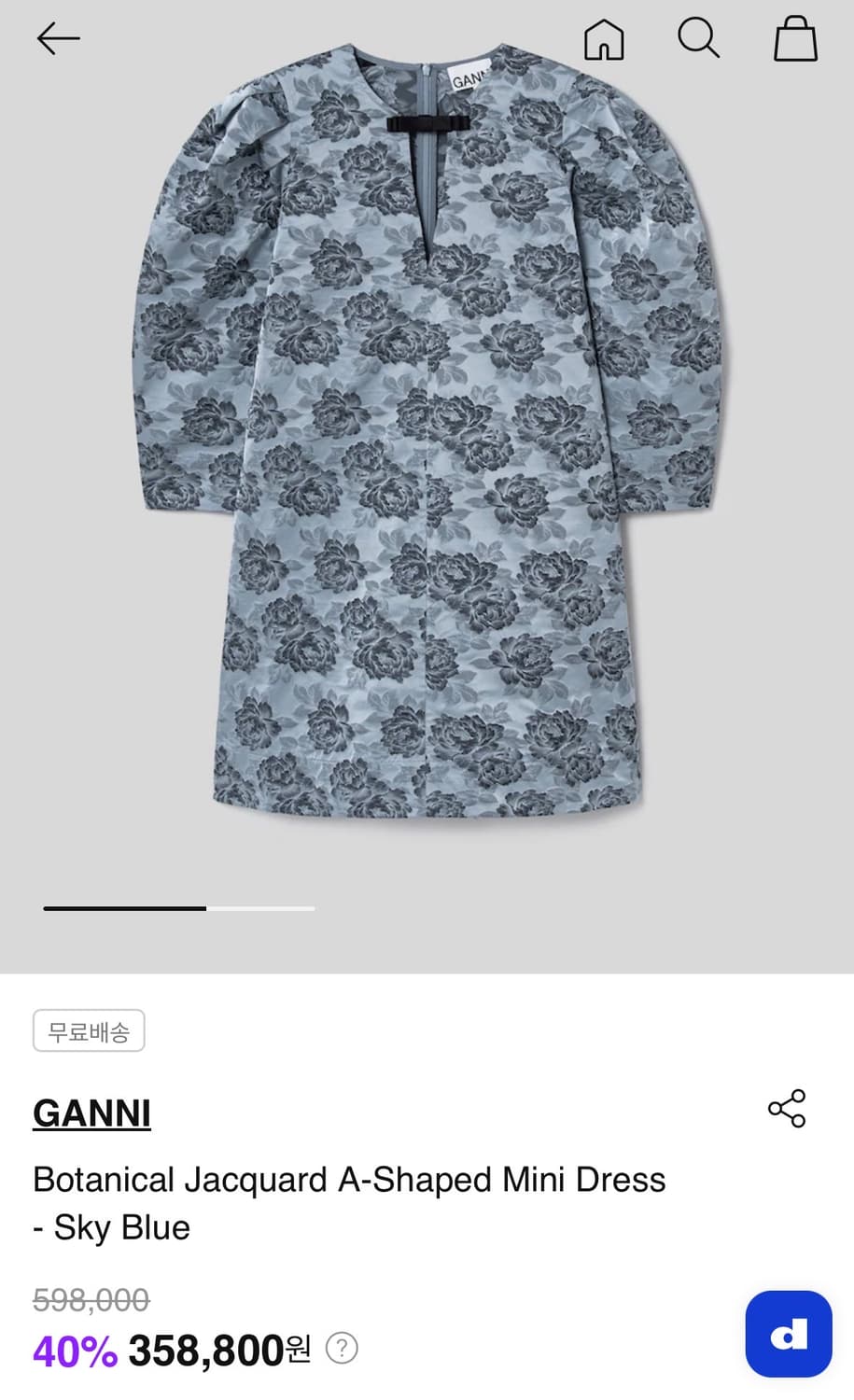Tap the active first carousel indicator bar
This screenshot has height=1400, width=854.
click(124, 908)
